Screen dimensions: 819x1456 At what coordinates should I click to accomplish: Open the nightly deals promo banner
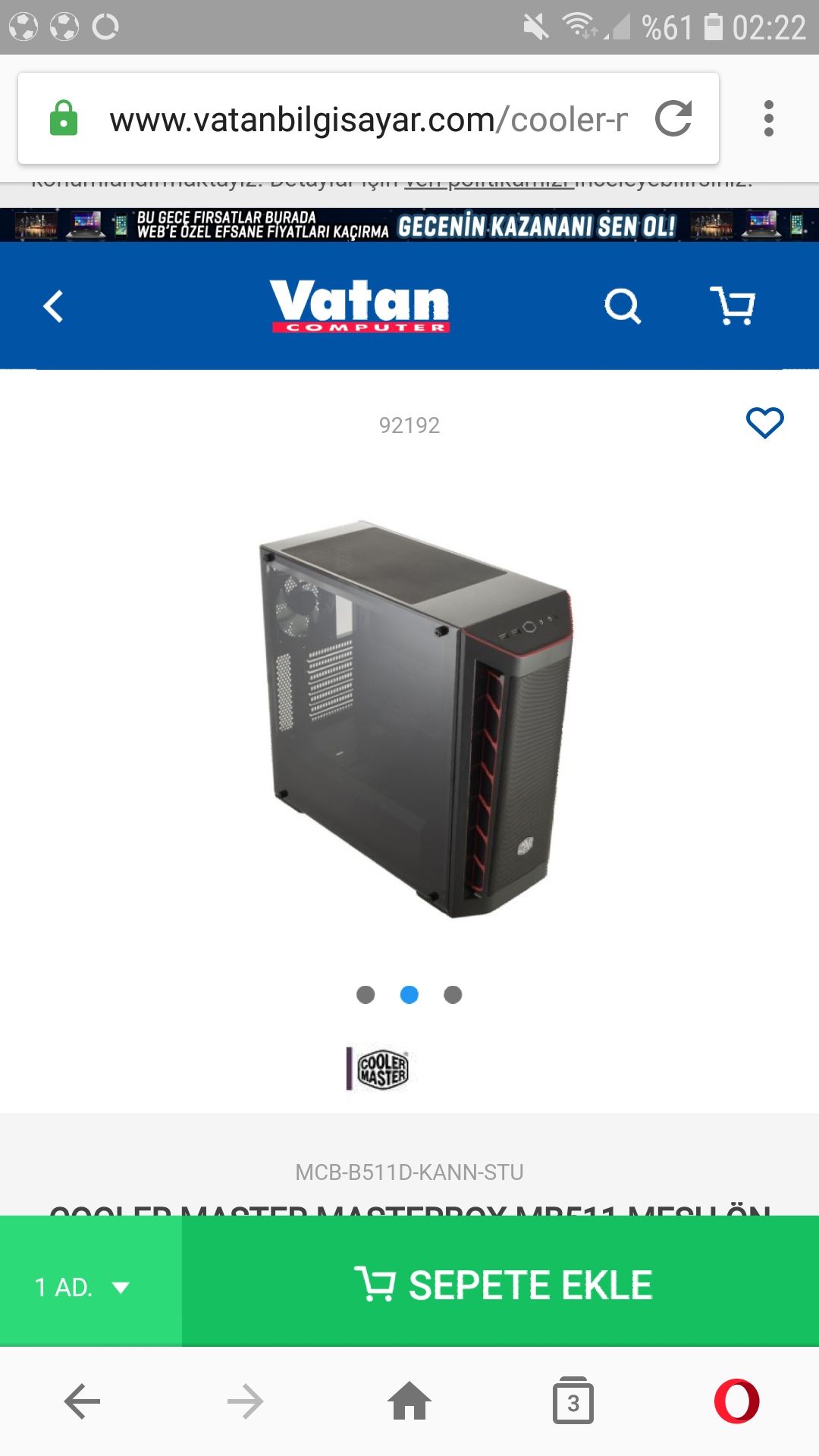409,225
